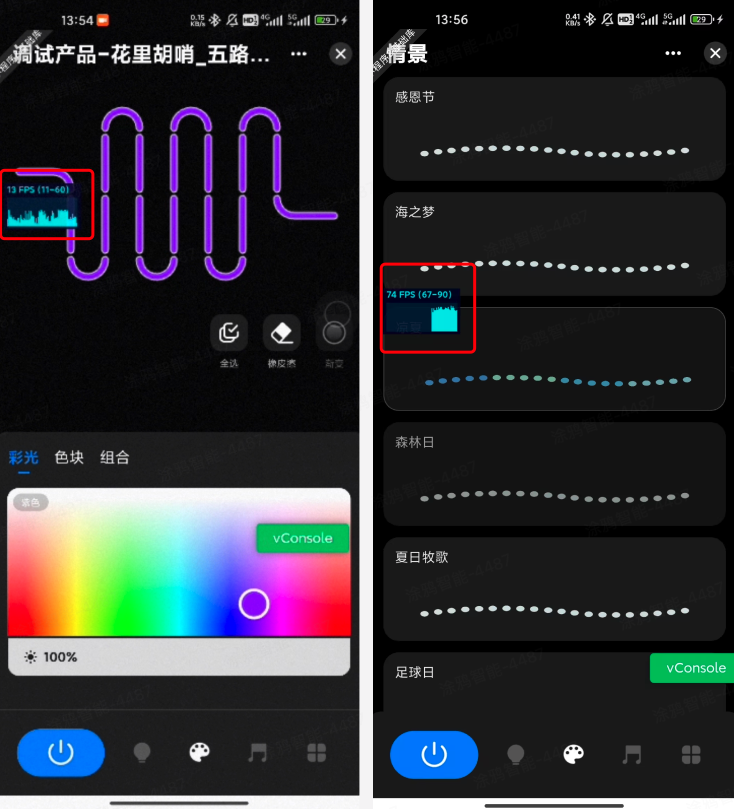This screenshot has height=809, width=734.
Task: Open the light bulb tab on 情景 page
Action: (516, 754)
